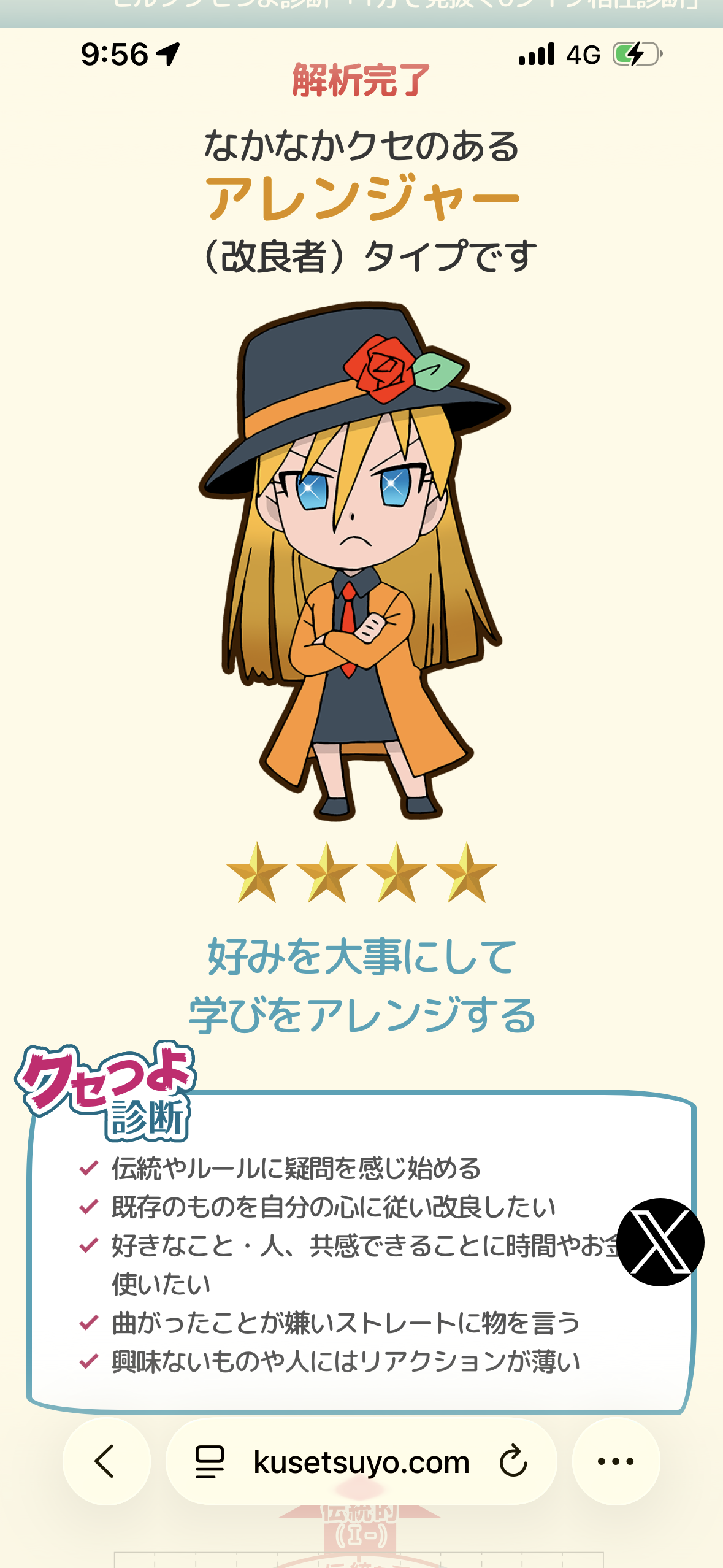
Task: Open the browser's three-dot menu
Action: [616, 1461]
